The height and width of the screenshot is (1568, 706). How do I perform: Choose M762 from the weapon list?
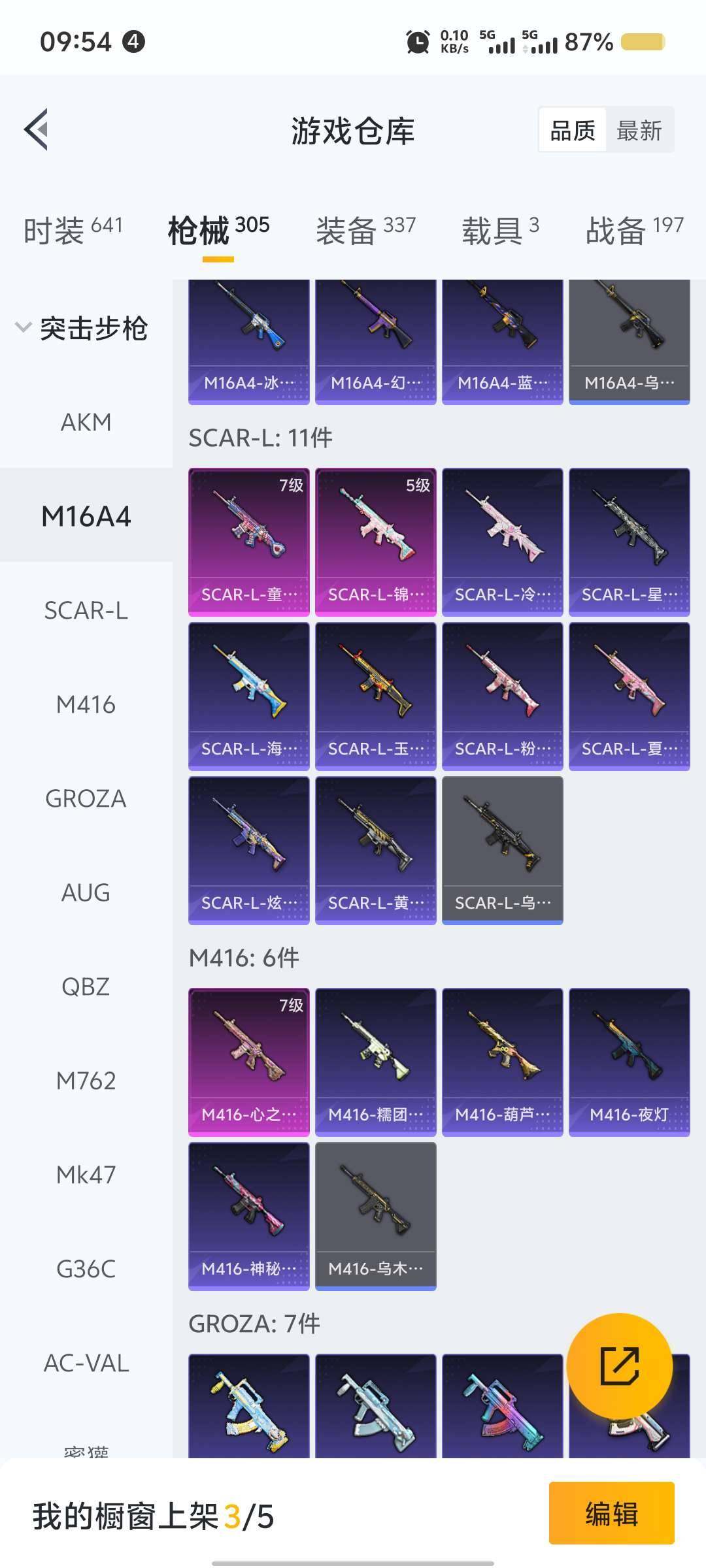coord(86,1081)
